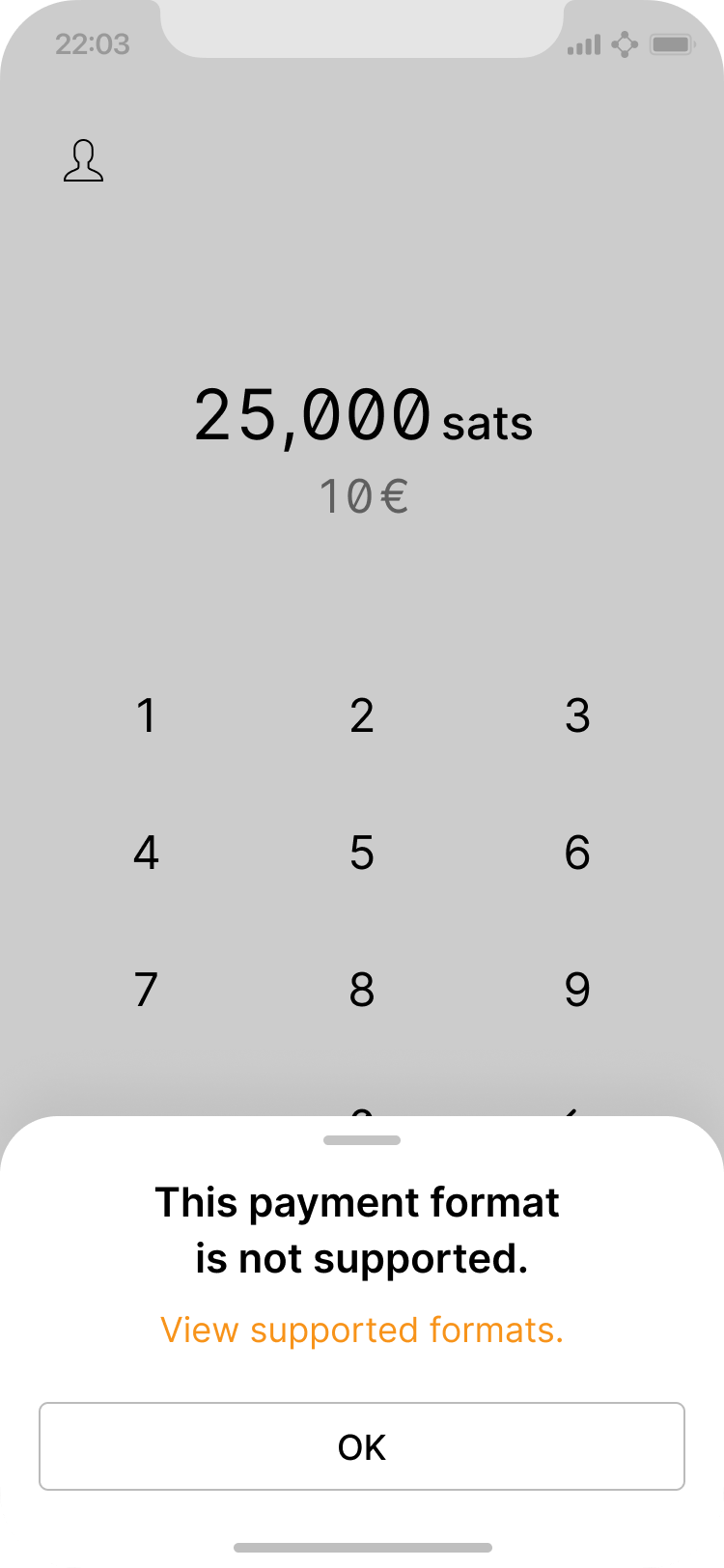Image resolution: width=724 pixels, height=1568 pixels.
Task: Tap keypad digit 7
Action: pyautogui.click(x=146, y=990)
